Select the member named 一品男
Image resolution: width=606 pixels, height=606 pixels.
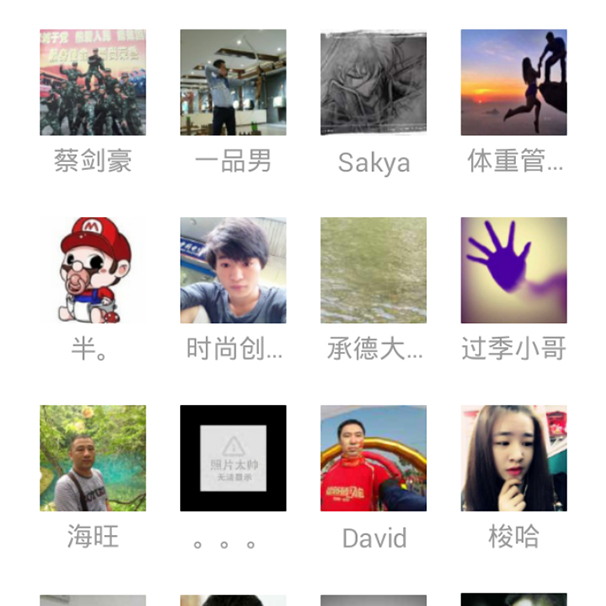click(233, 83)
